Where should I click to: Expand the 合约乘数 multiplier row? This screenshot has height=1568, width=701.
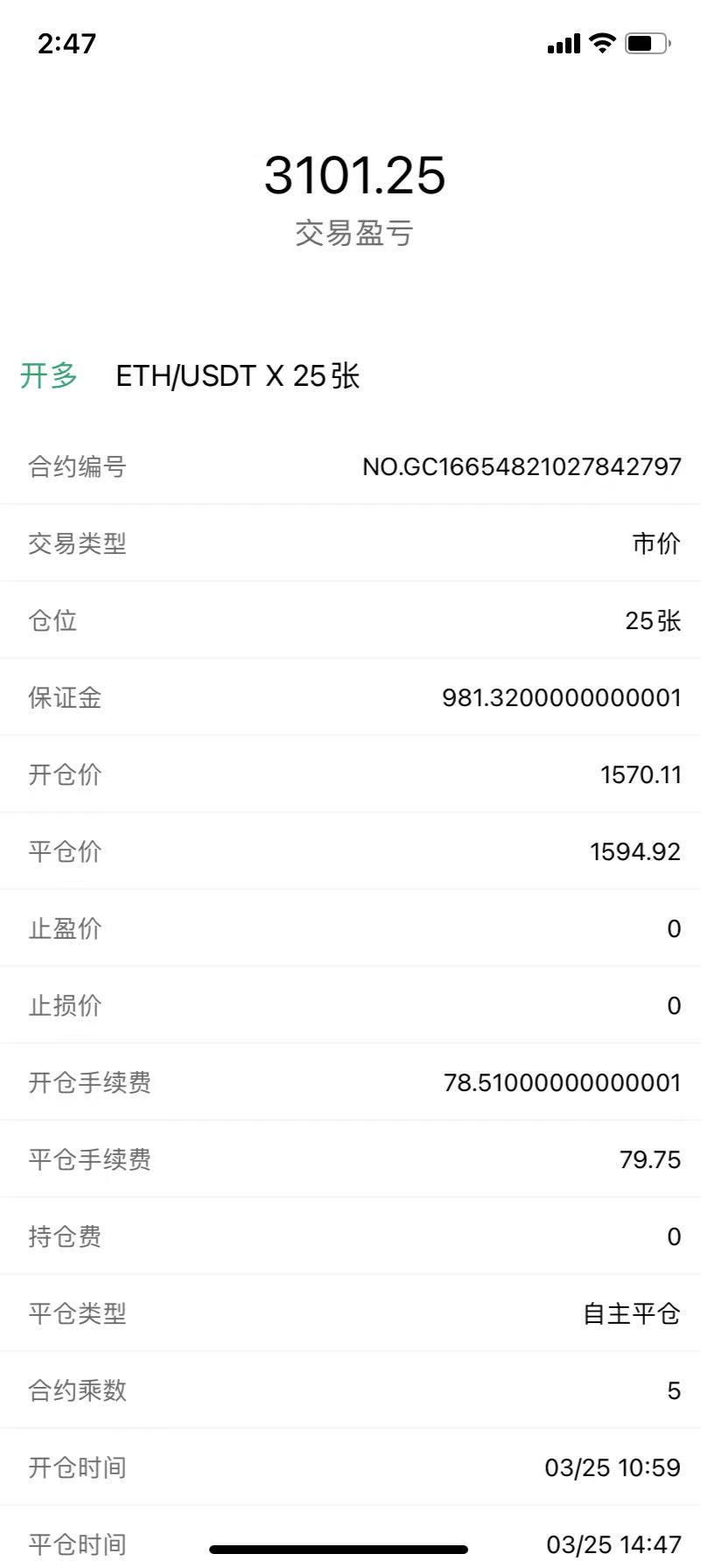[x=350, y=1389]
